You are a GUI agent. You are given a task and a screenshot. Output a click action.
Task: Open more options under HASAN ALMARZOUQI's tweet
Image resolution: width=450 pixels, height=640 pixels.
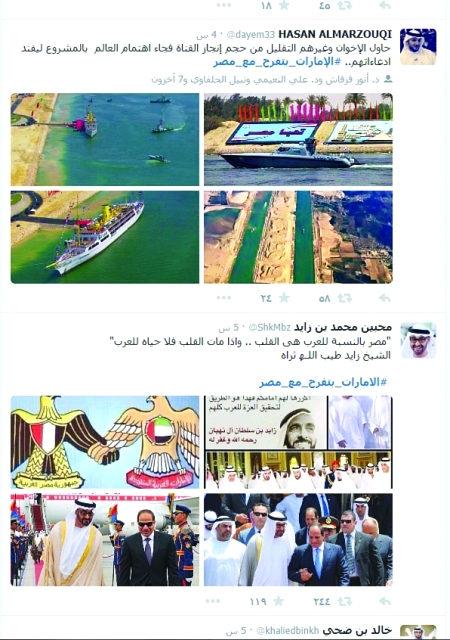224,298
